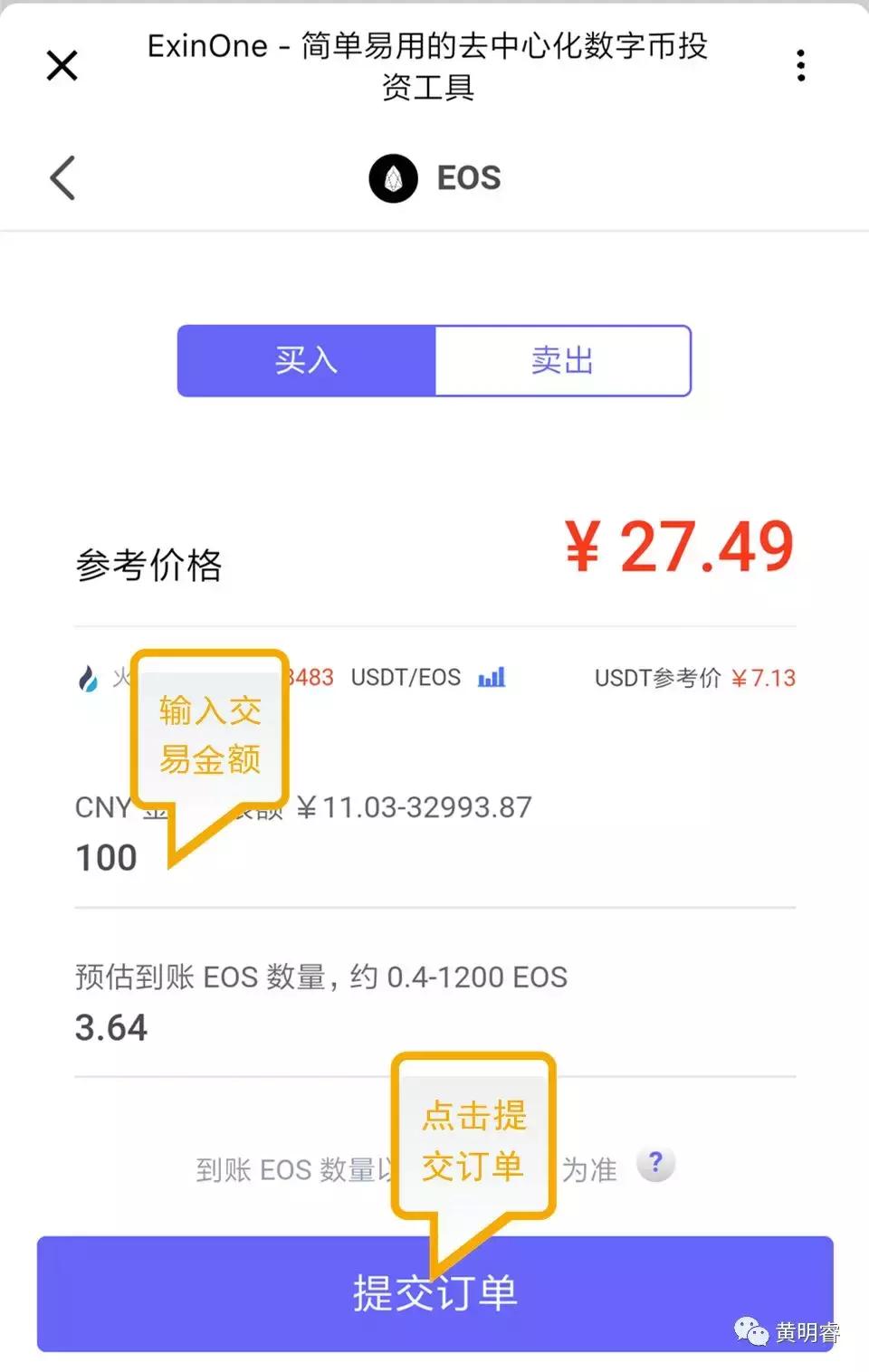Close the ExinOne page with the X
869x1372 pixels.
point(61,64)
